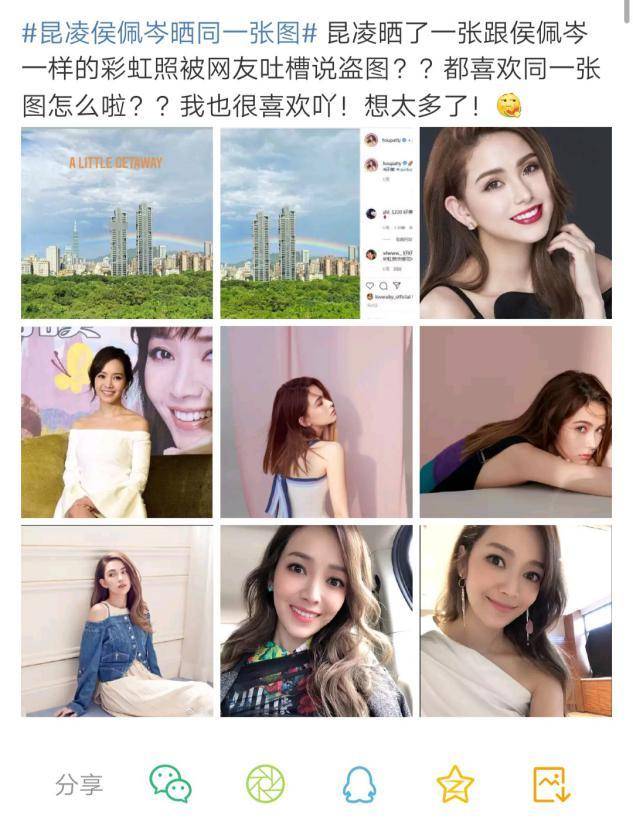Viewport: 633px width, 836px height.
Task: Share to QQ Zone star icon
Action: point(455,784)
